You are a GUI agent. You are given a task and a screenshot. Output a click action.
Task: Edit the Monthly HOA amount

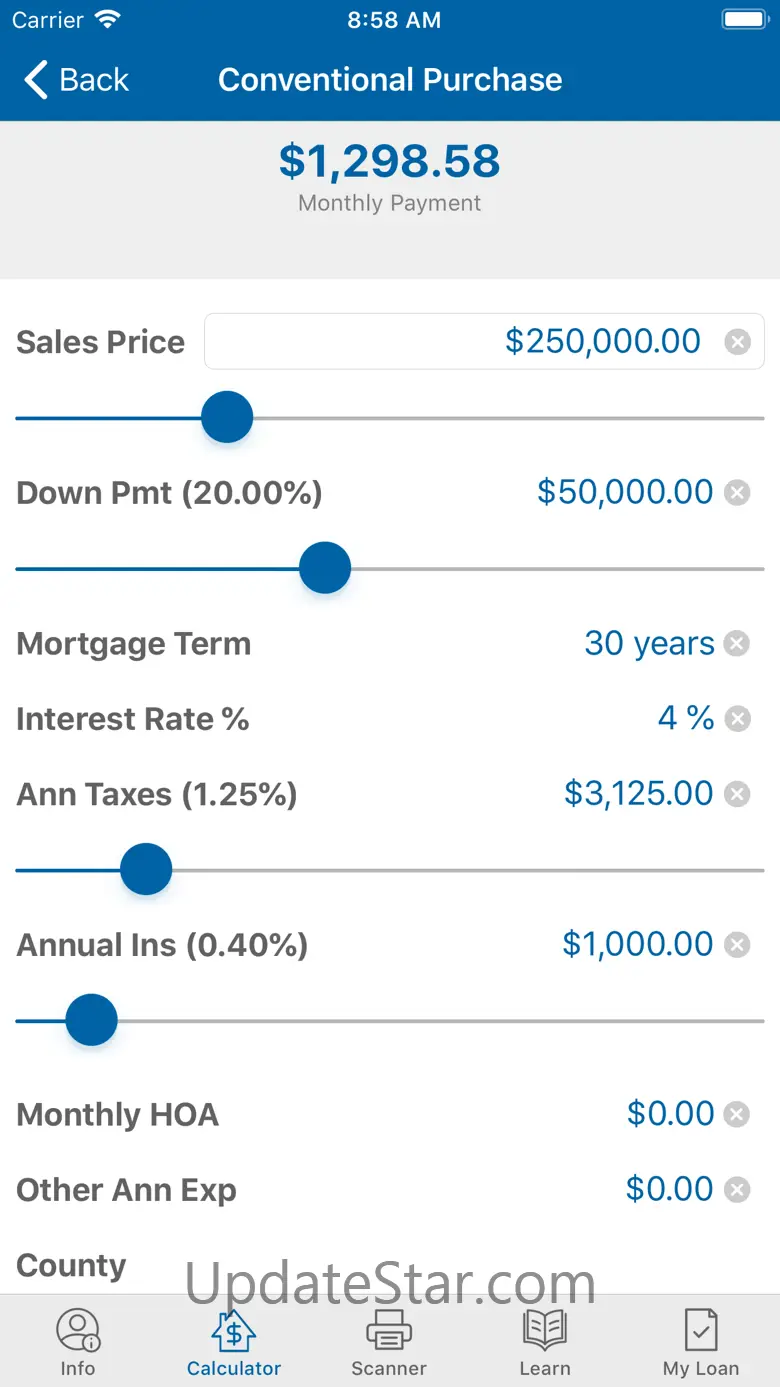coord(670,1114)
